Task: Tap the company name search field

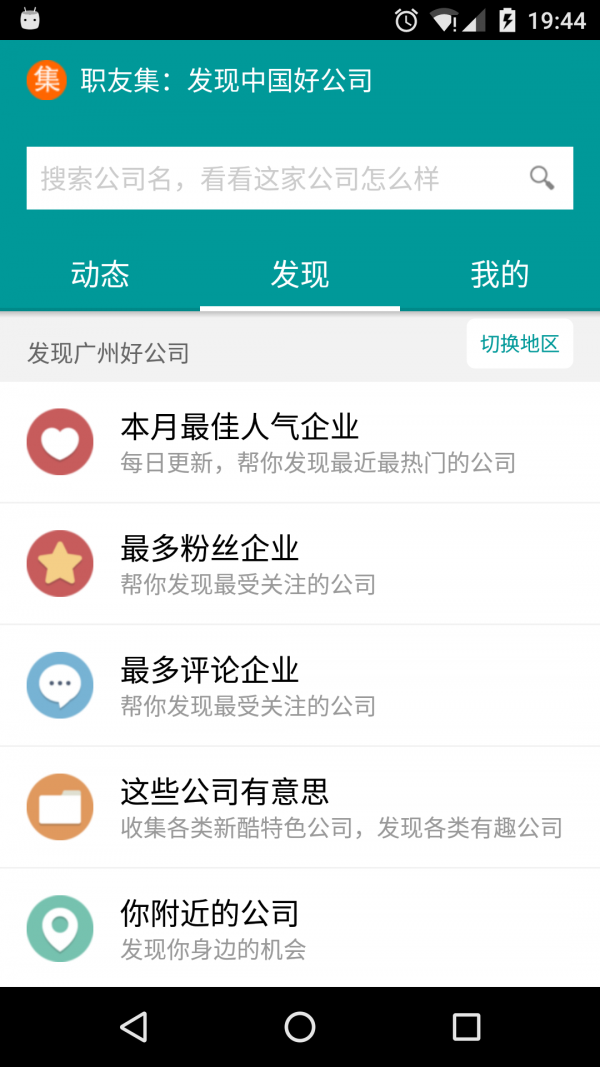Action: [275, 179]
